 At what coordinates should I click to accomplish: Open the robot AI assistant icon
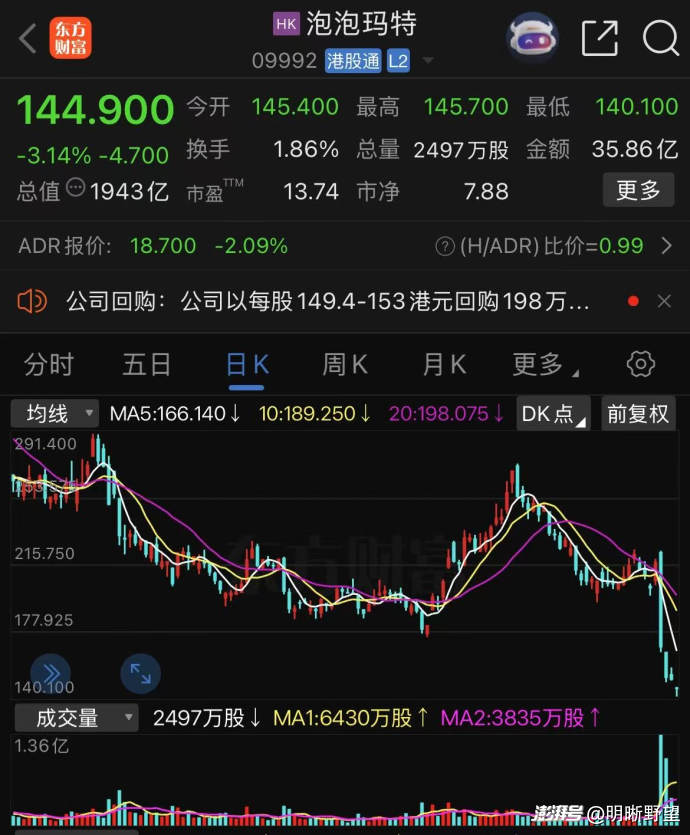[532, 38]
